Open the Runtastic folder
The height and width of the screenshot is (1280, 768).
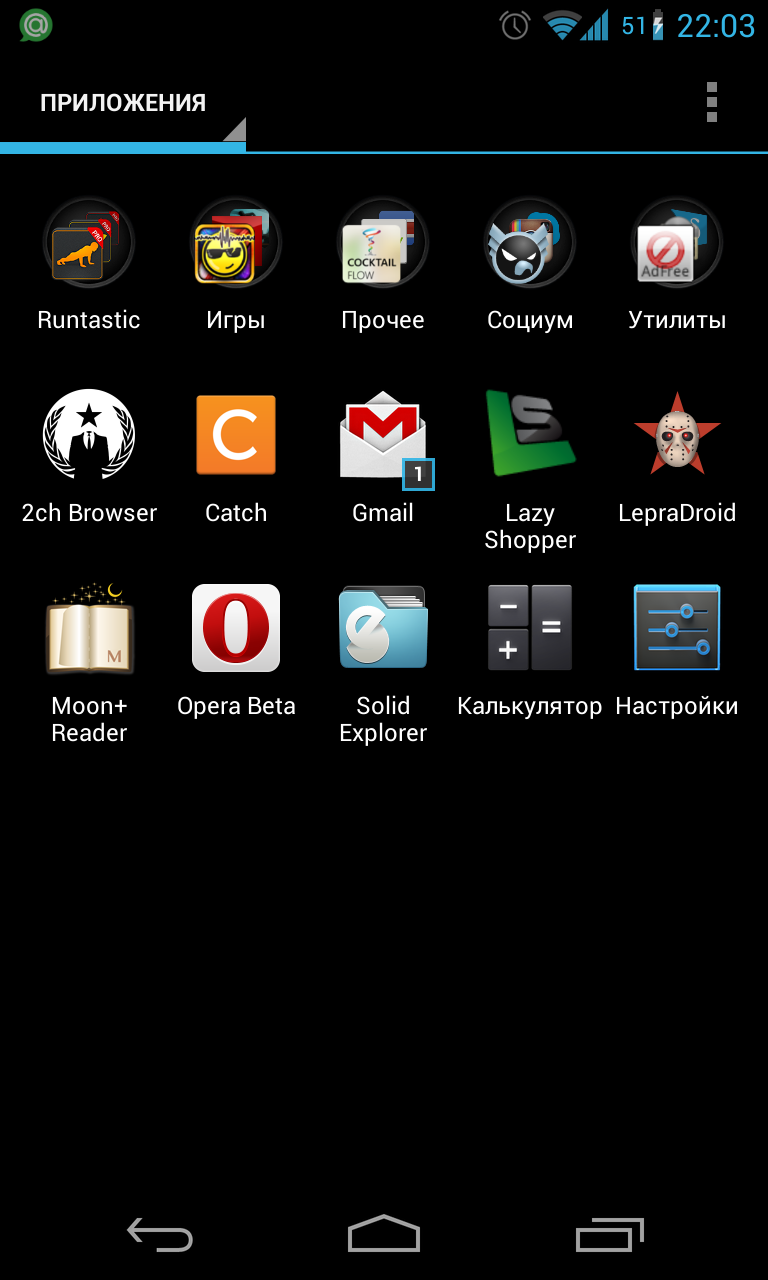click(89, 264)
